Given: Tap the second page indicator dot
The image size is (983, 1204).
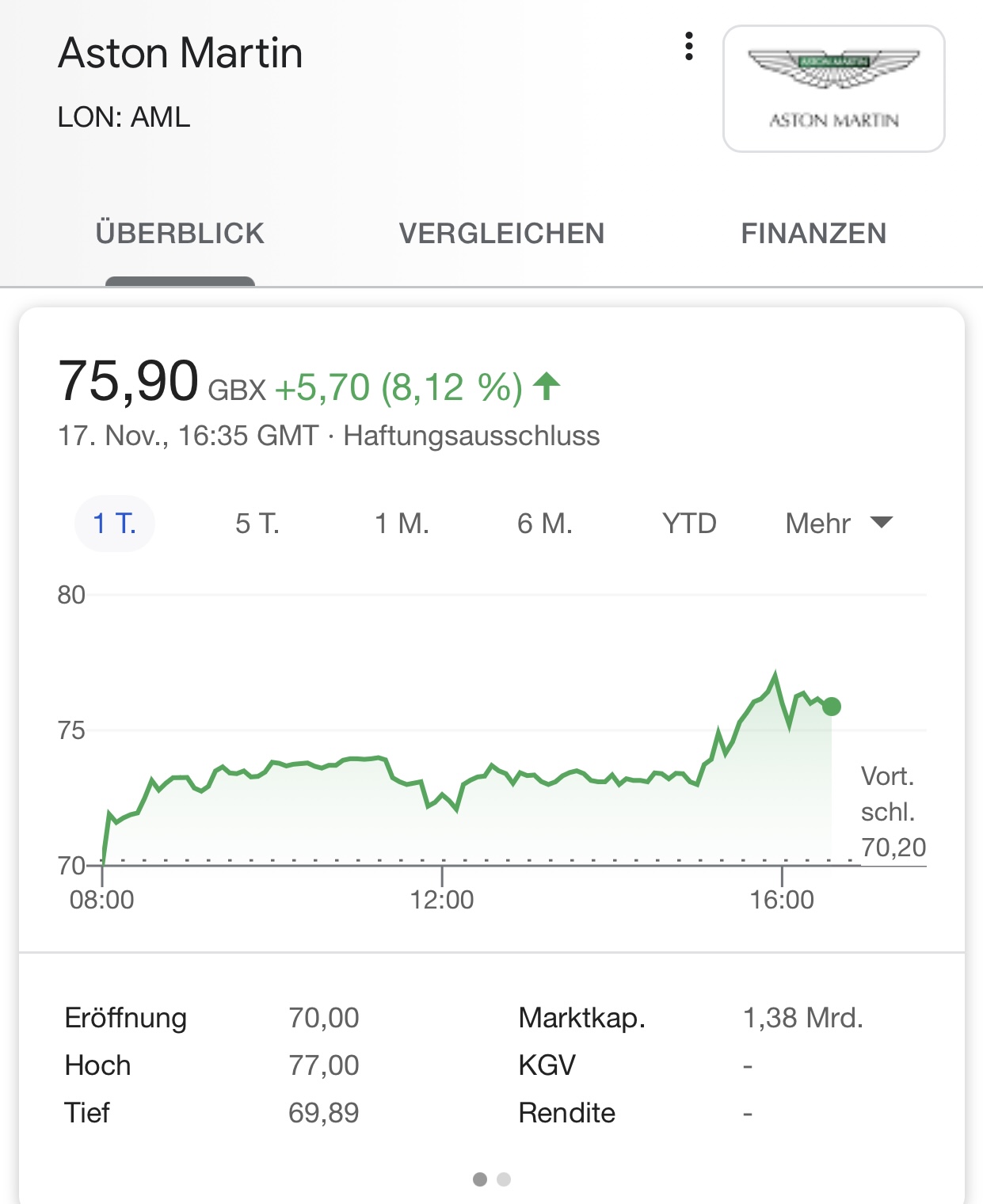Looking at the screenshot, I should click(x=504, y=1179).
